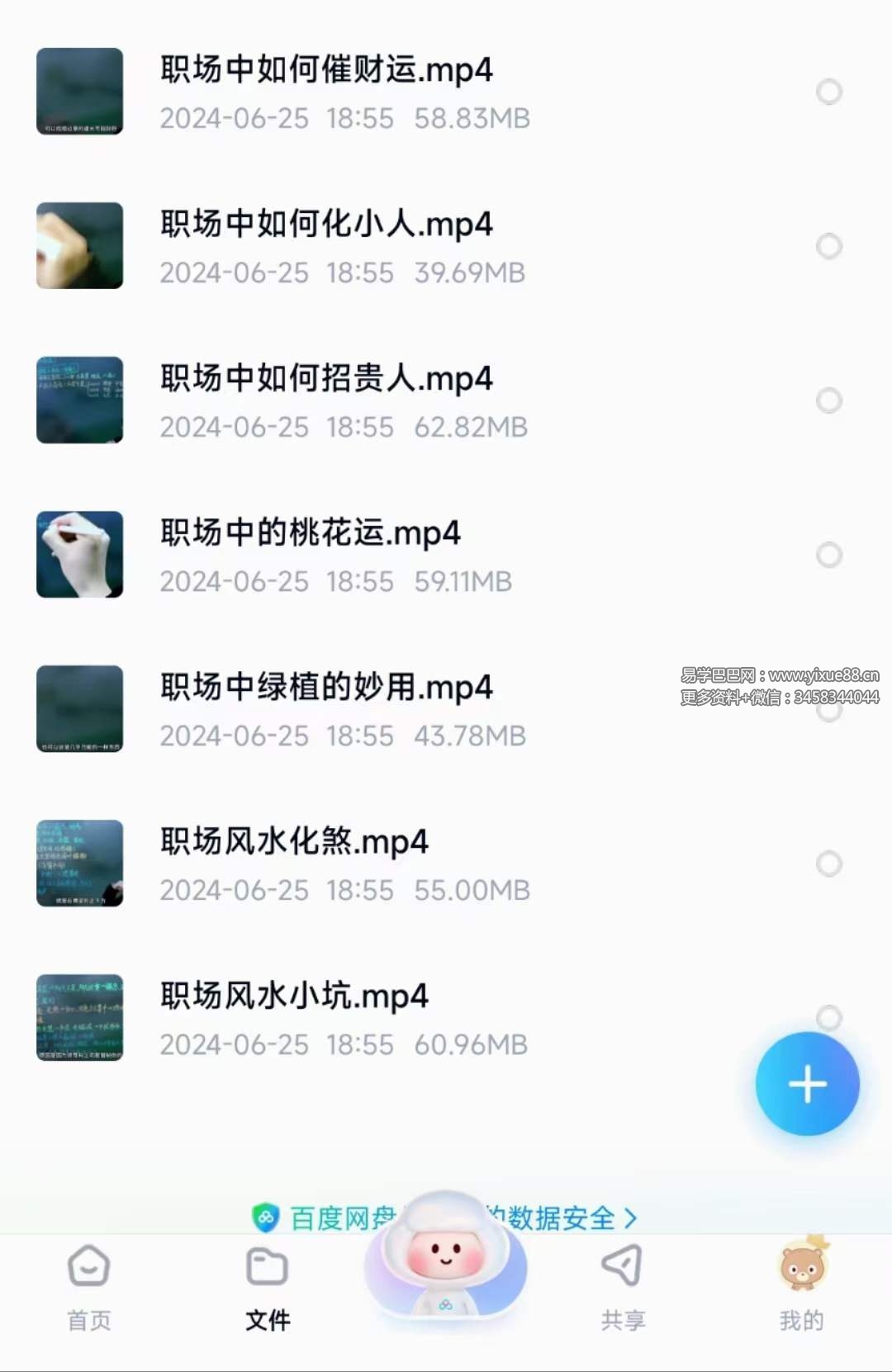Tap the 职场中如何催财运.mp4 video thumbnail
892x1372 pixels.
79,92
